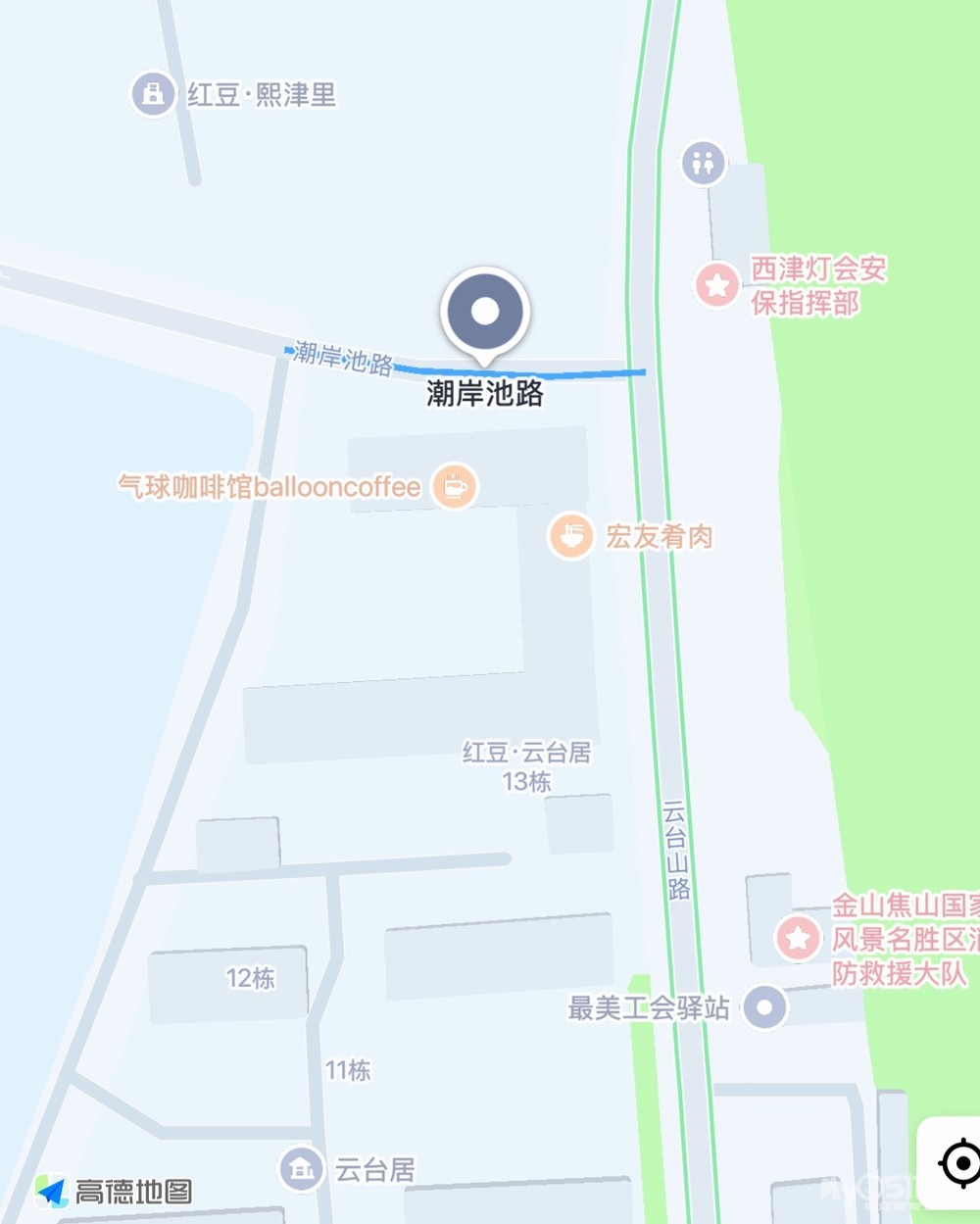Open the 最美工会驿站 marker

[764, 1007]
